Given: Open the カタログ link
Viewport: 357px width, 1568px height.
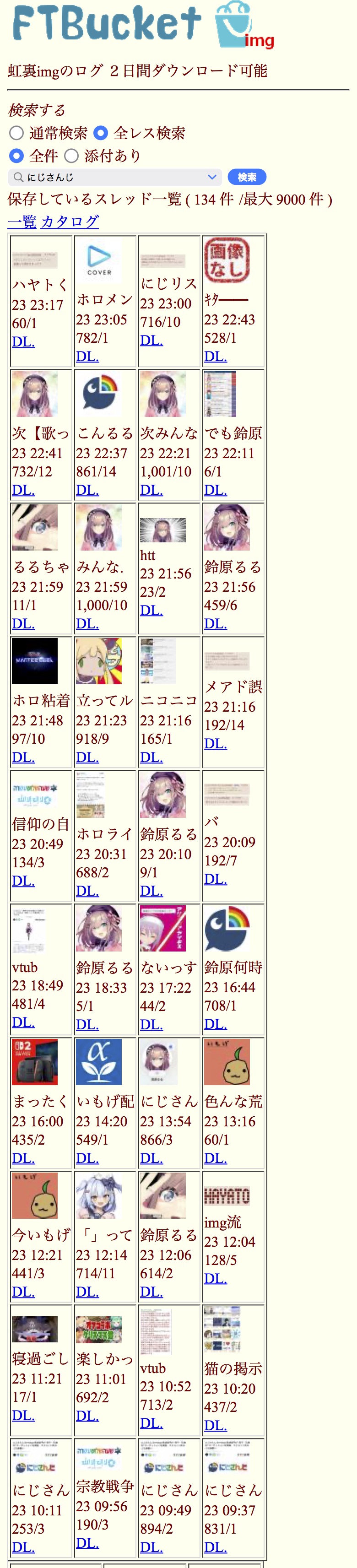Looking at the screenshot, I should [x=70, y=222].
